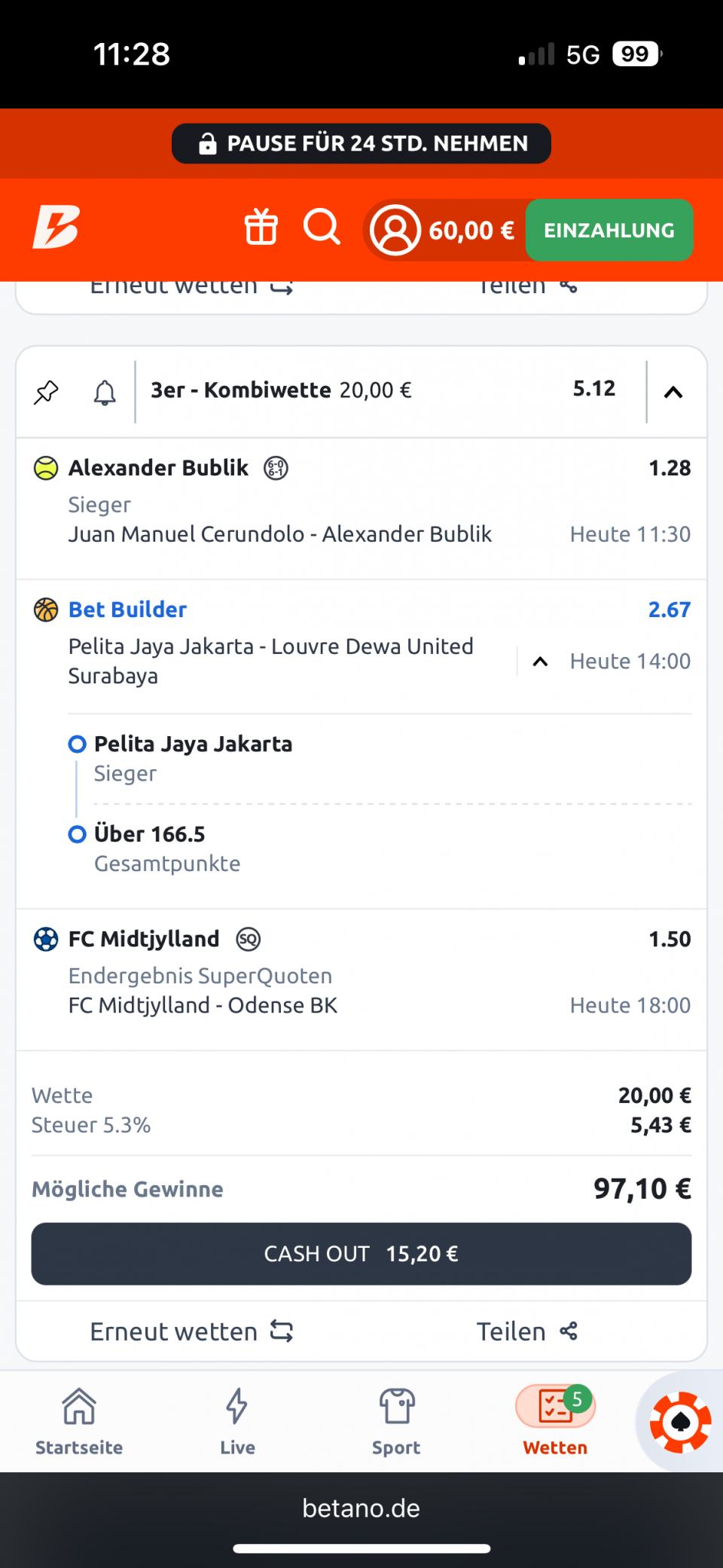The height and width of the screenshot is (1568, 723).
Task: Open Bet Builder link
Action: pos(127,610)
